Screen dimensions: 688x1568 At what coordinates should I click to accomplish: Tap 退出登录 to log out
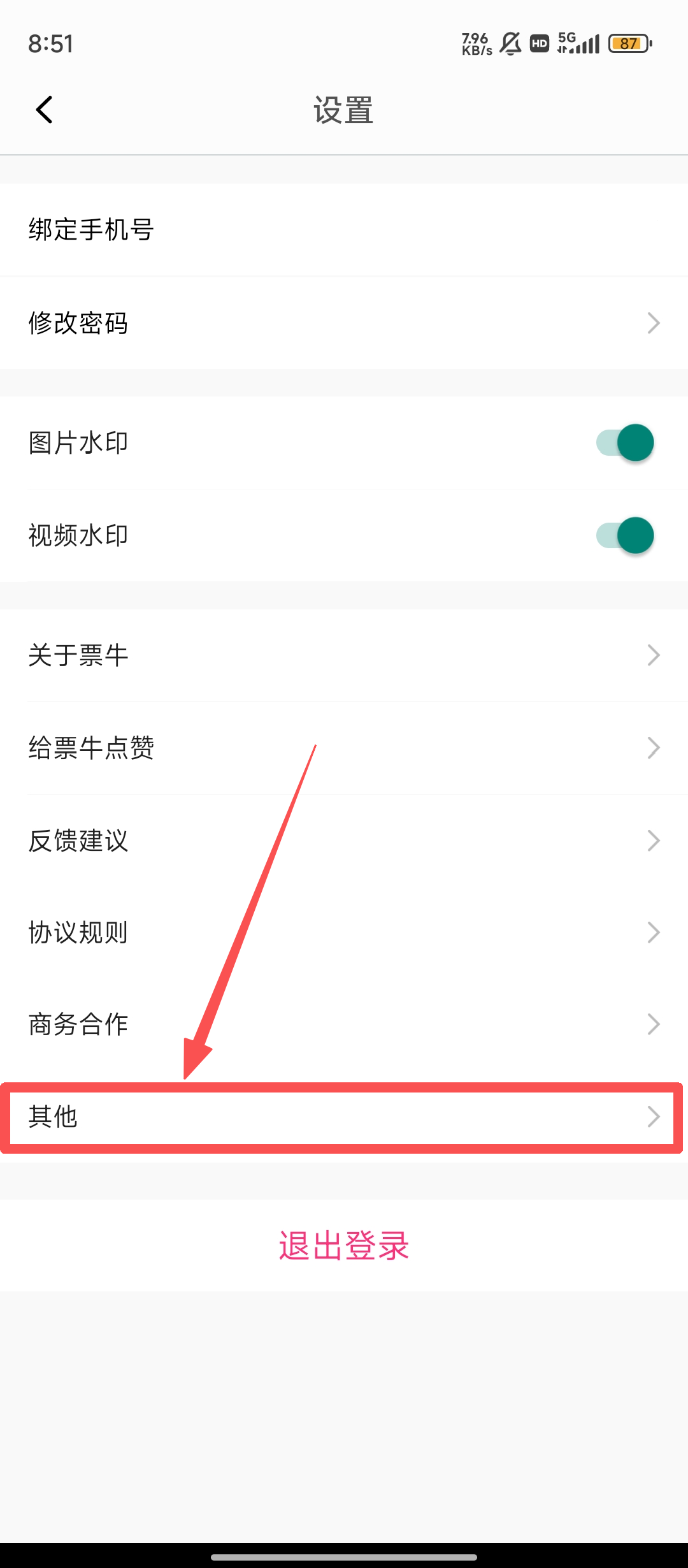[x=343, y=1246]
